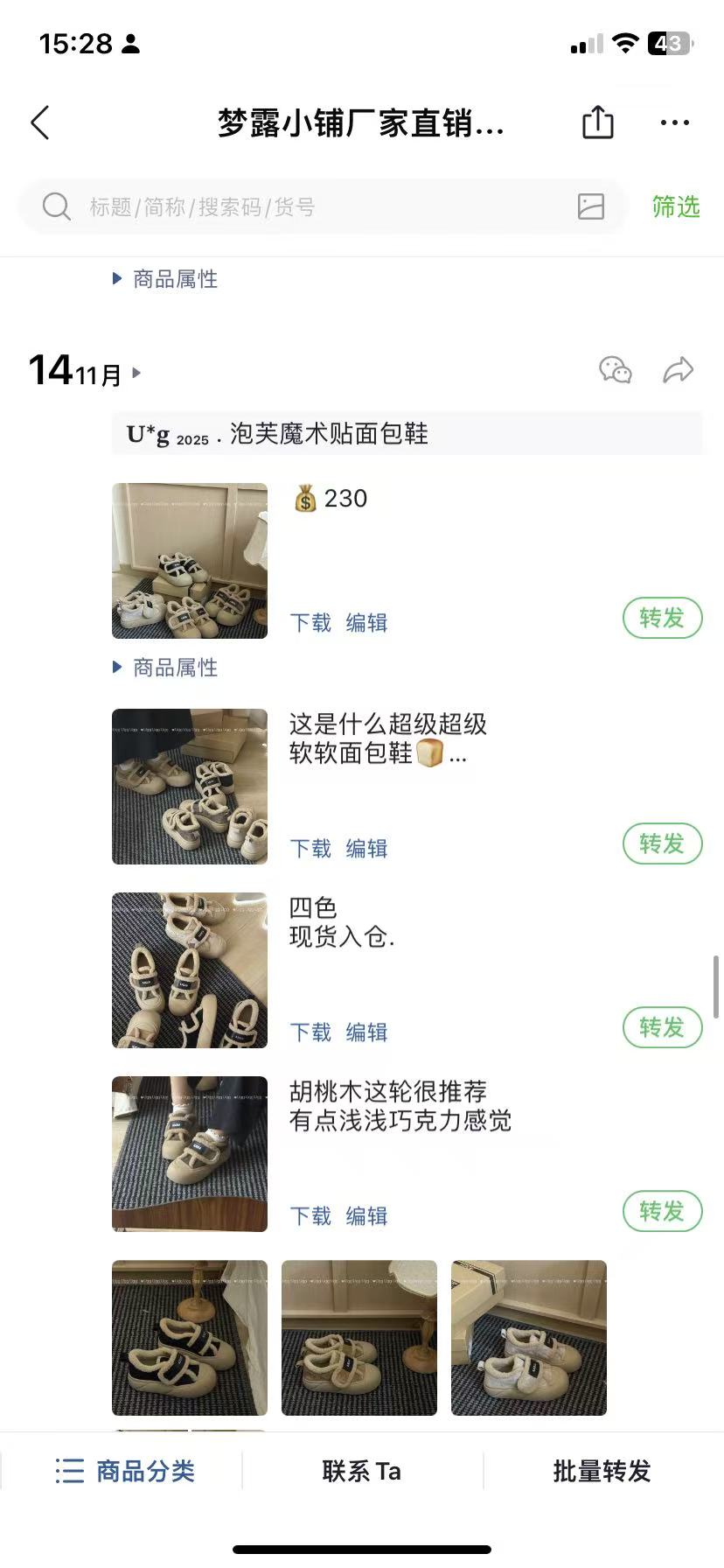Open 商品分类 categories
The height and width of the screenshot is (1568, 724).
click(x=125, y=1471)
